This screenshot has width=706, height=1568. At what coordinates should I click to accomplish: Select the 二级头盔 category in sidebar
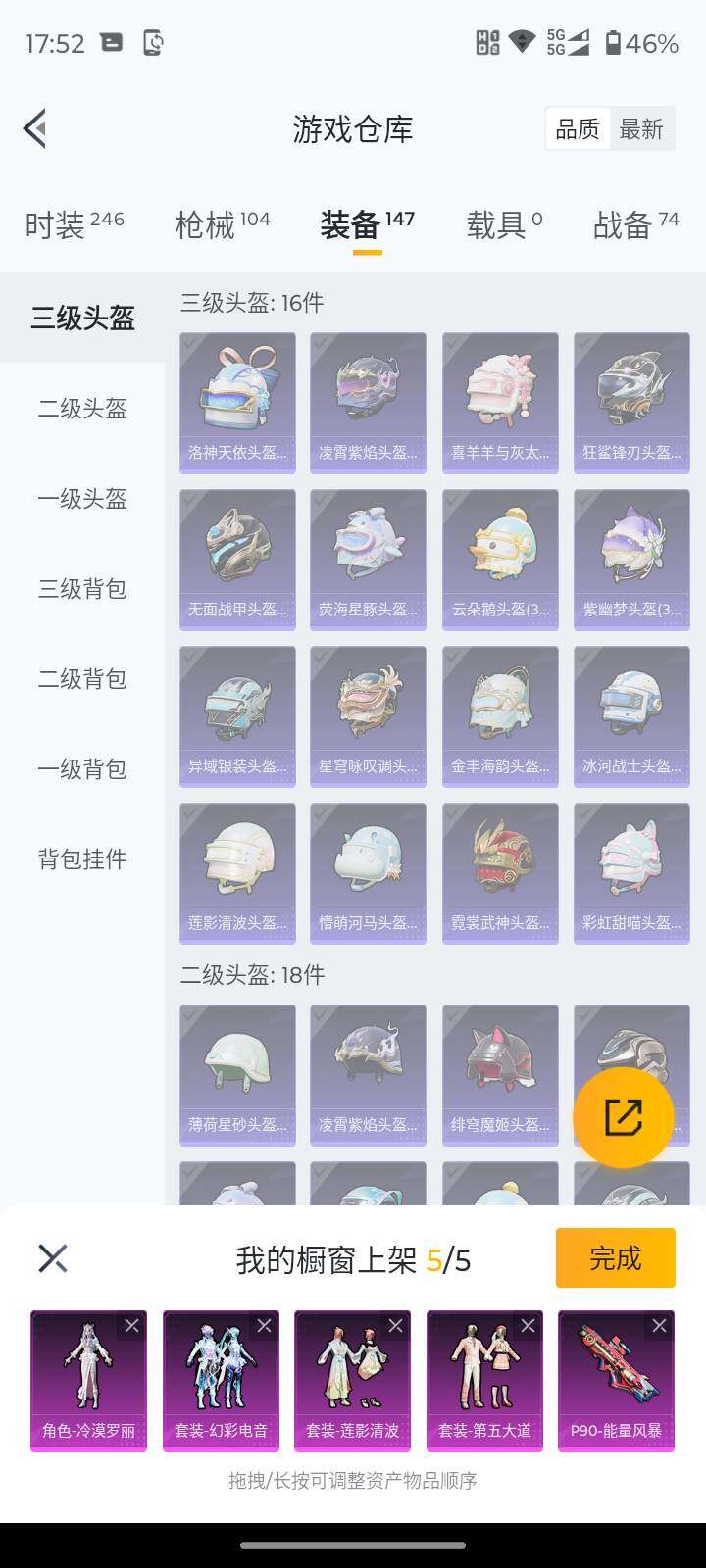[x=80, y=410]
